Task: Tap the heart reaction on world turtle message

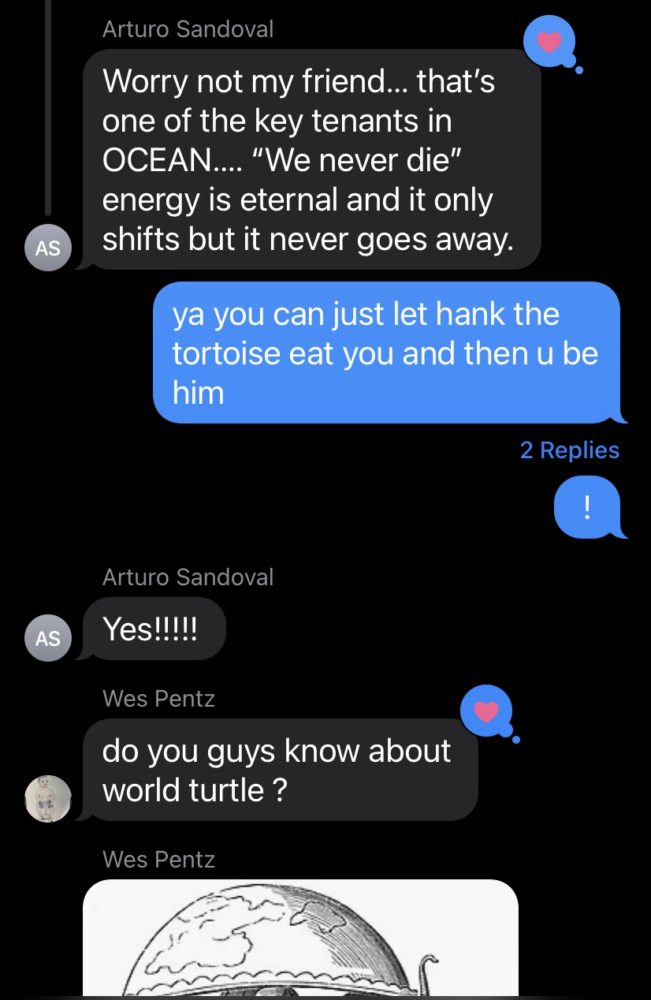Action: (486, 711)
